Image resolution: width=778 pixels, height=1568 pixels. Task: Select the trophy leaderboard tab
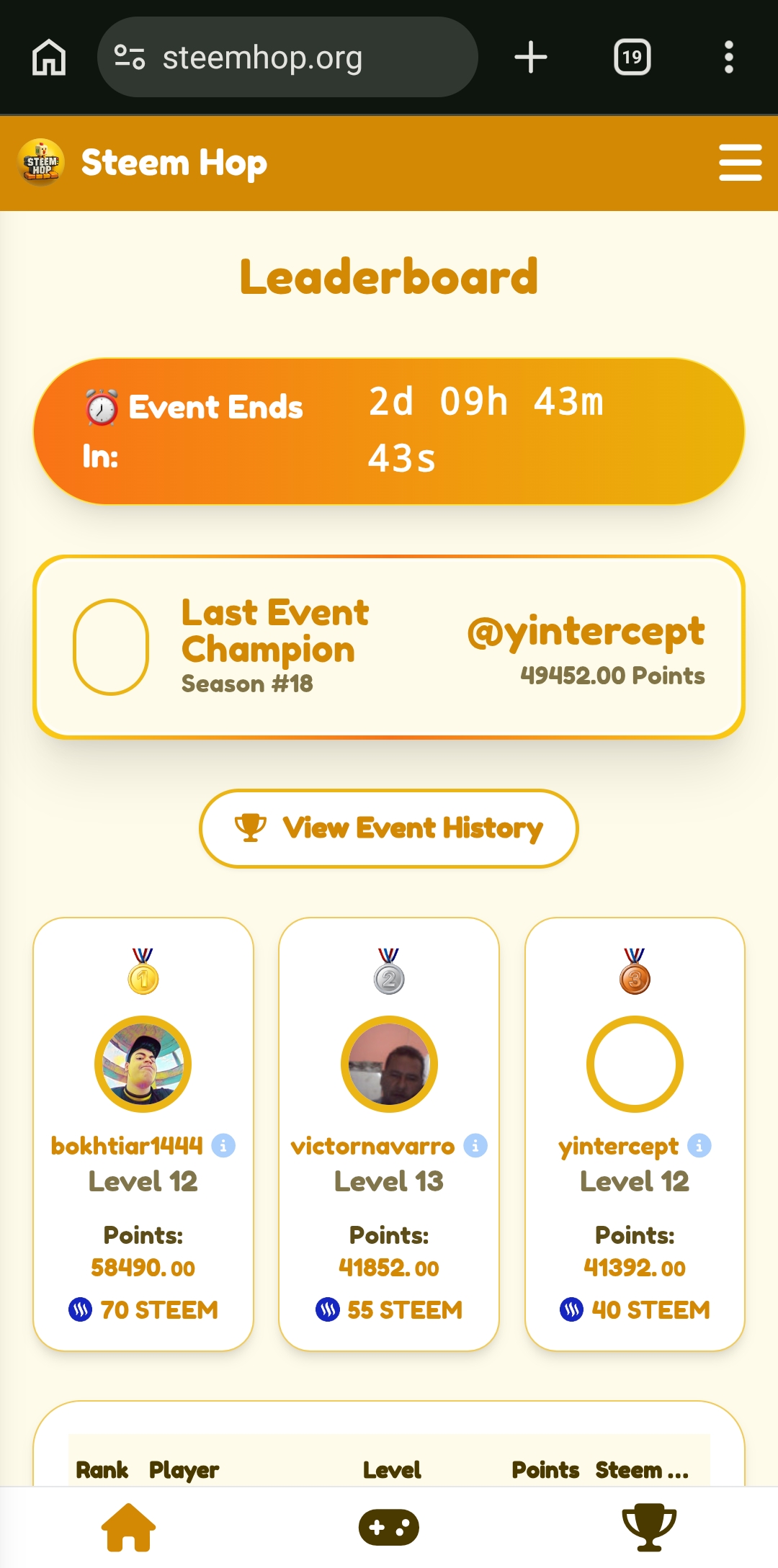click(x=649, y=1527)
